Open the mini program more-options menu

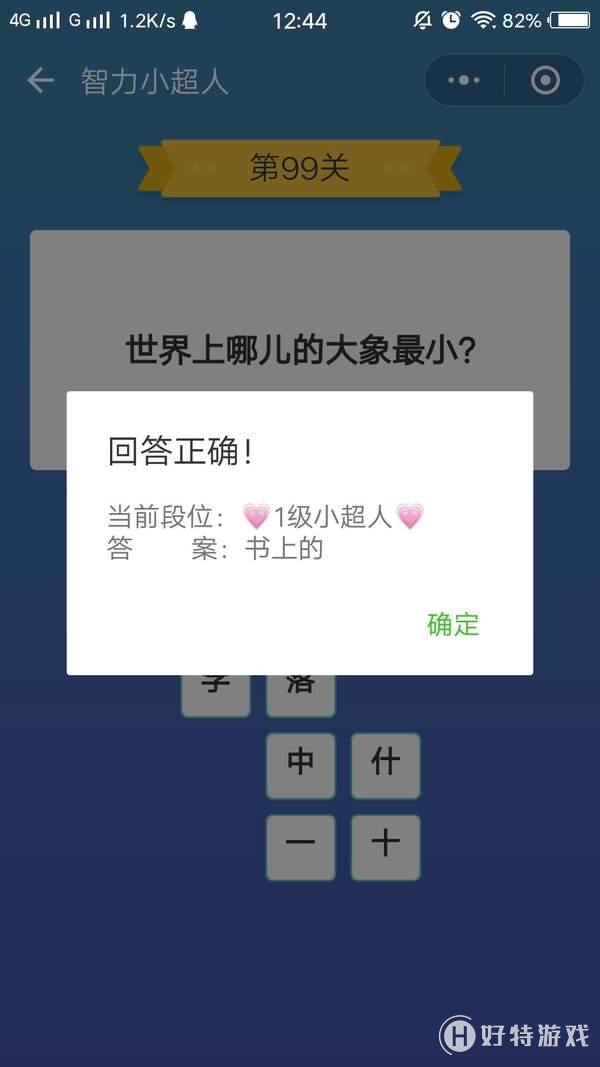(x=464, y=81)
